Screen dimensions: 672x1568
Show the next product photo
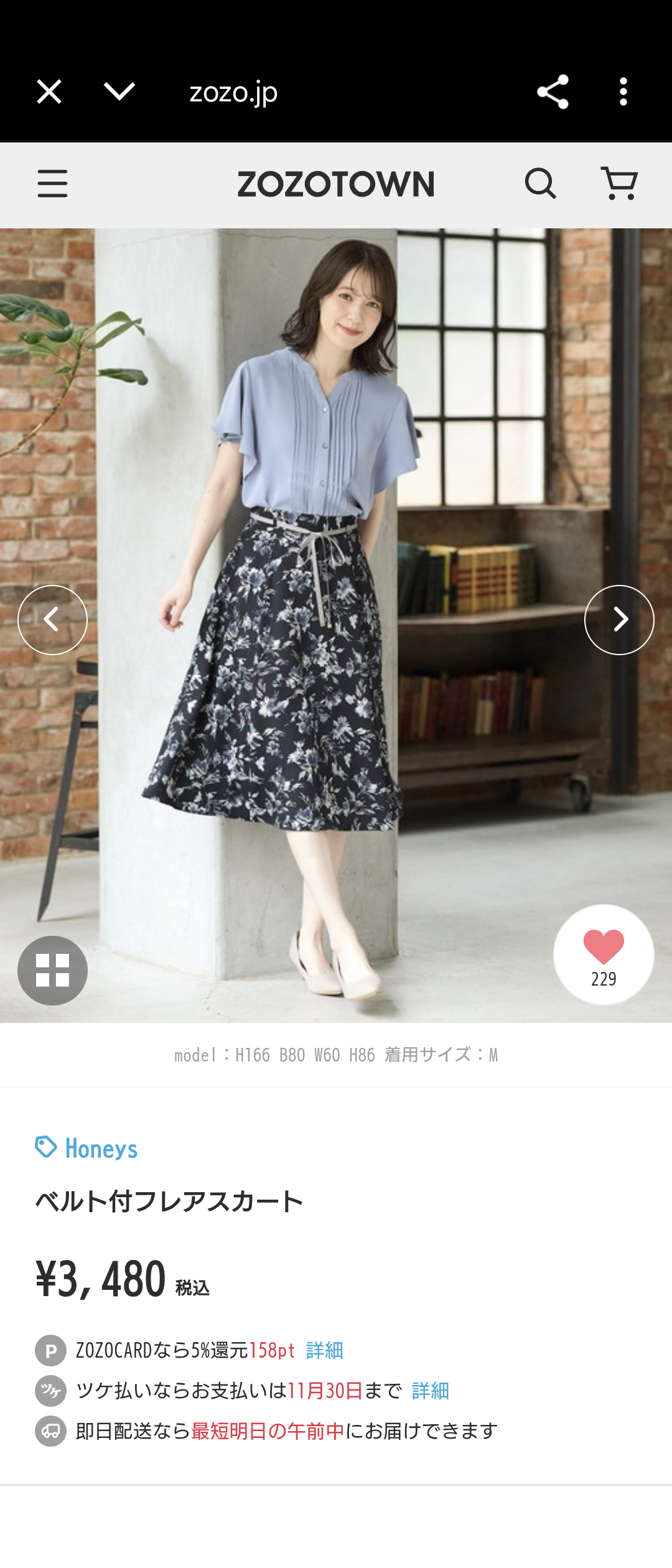[x=619, y=620]
